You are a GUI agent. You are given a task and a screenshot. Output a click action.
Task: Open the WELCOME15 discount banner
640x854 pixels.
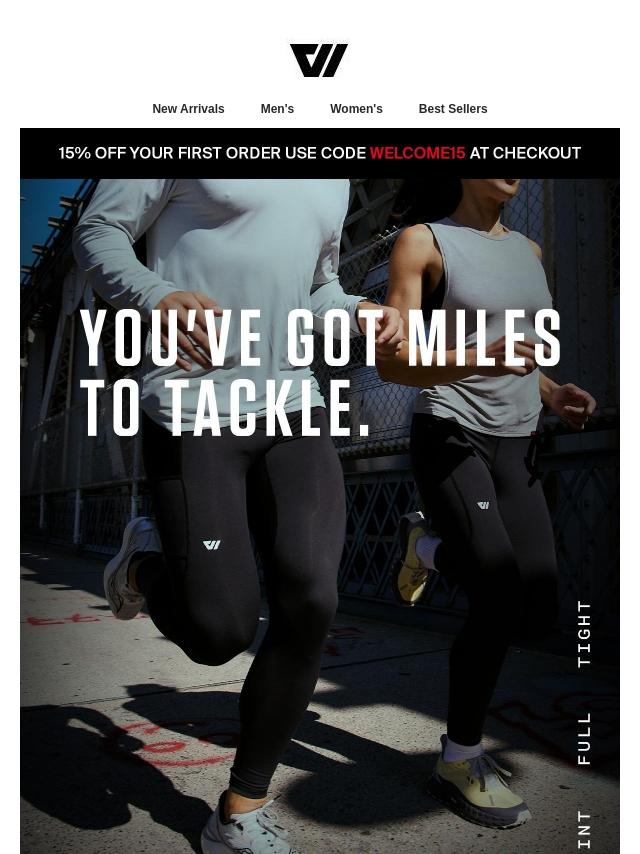click(319, 153)
